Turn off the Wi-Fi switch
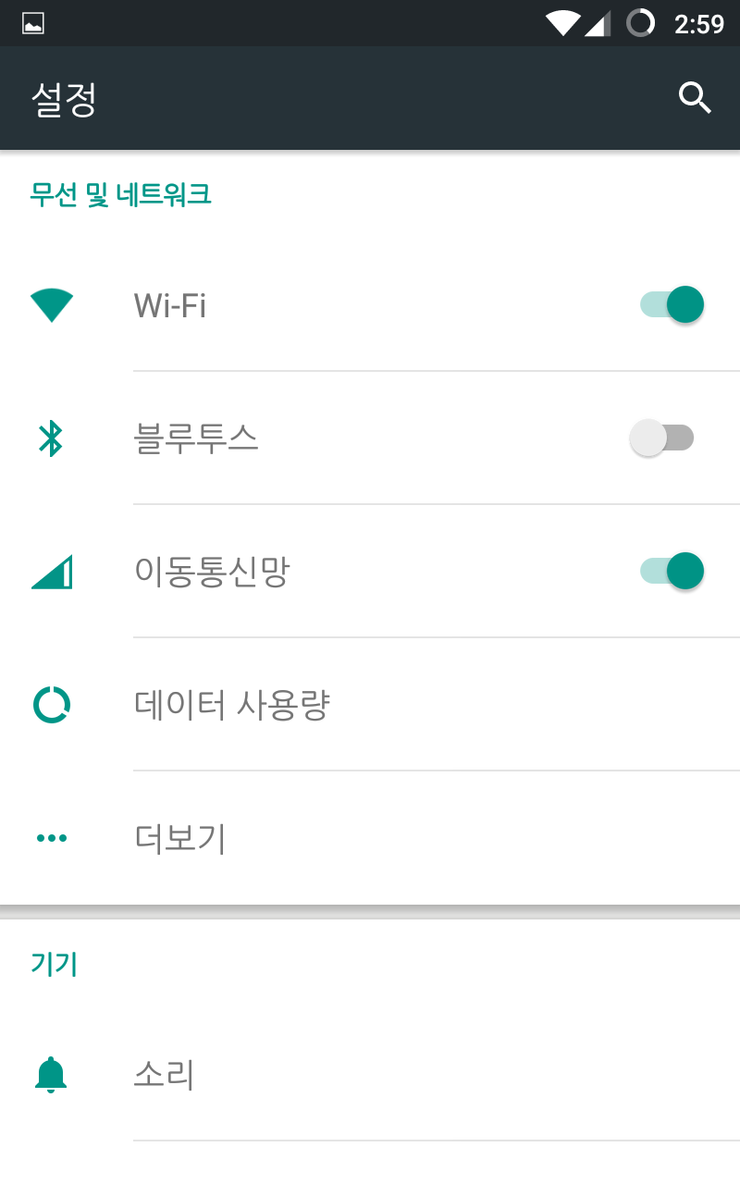The image size is (740, 1184). [672, 305]
